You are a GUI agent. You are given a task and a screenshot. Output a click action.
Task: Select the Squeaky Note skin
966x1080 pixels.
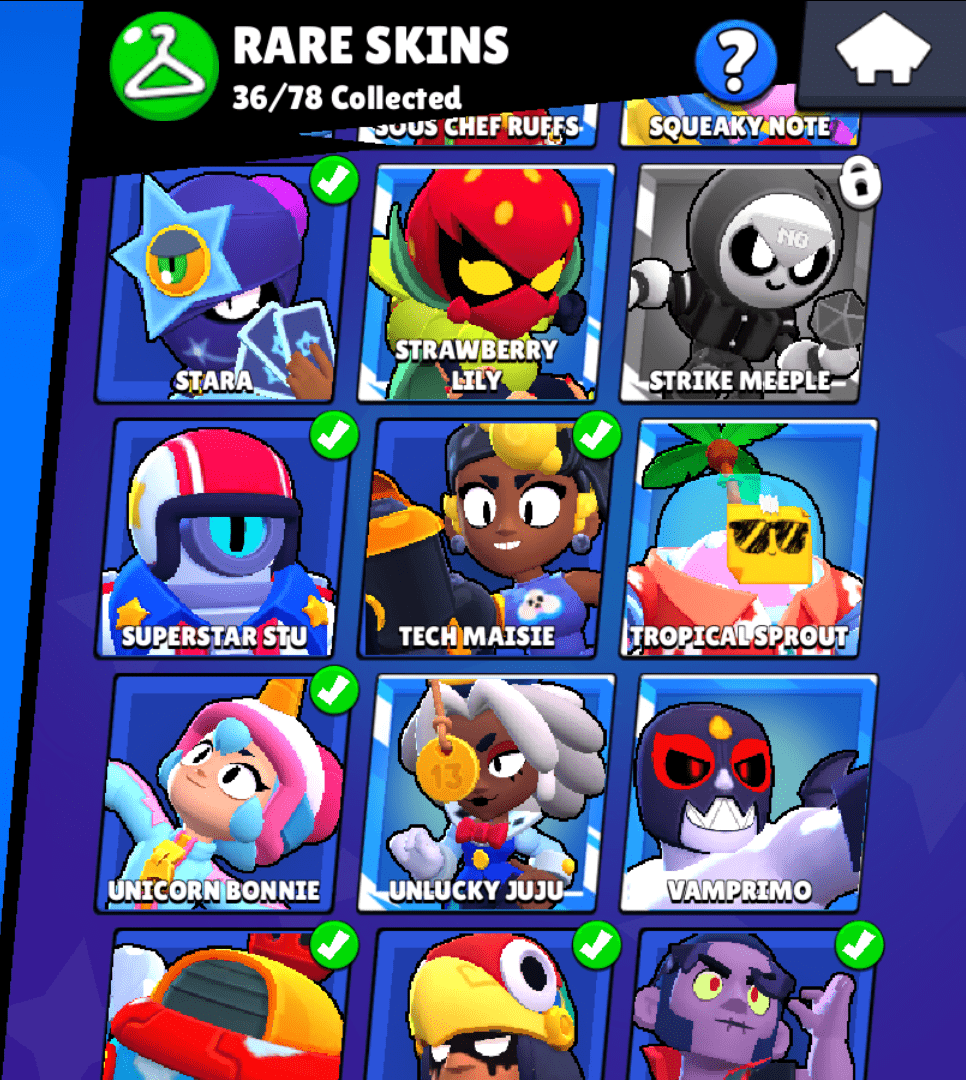click(740, 127)
